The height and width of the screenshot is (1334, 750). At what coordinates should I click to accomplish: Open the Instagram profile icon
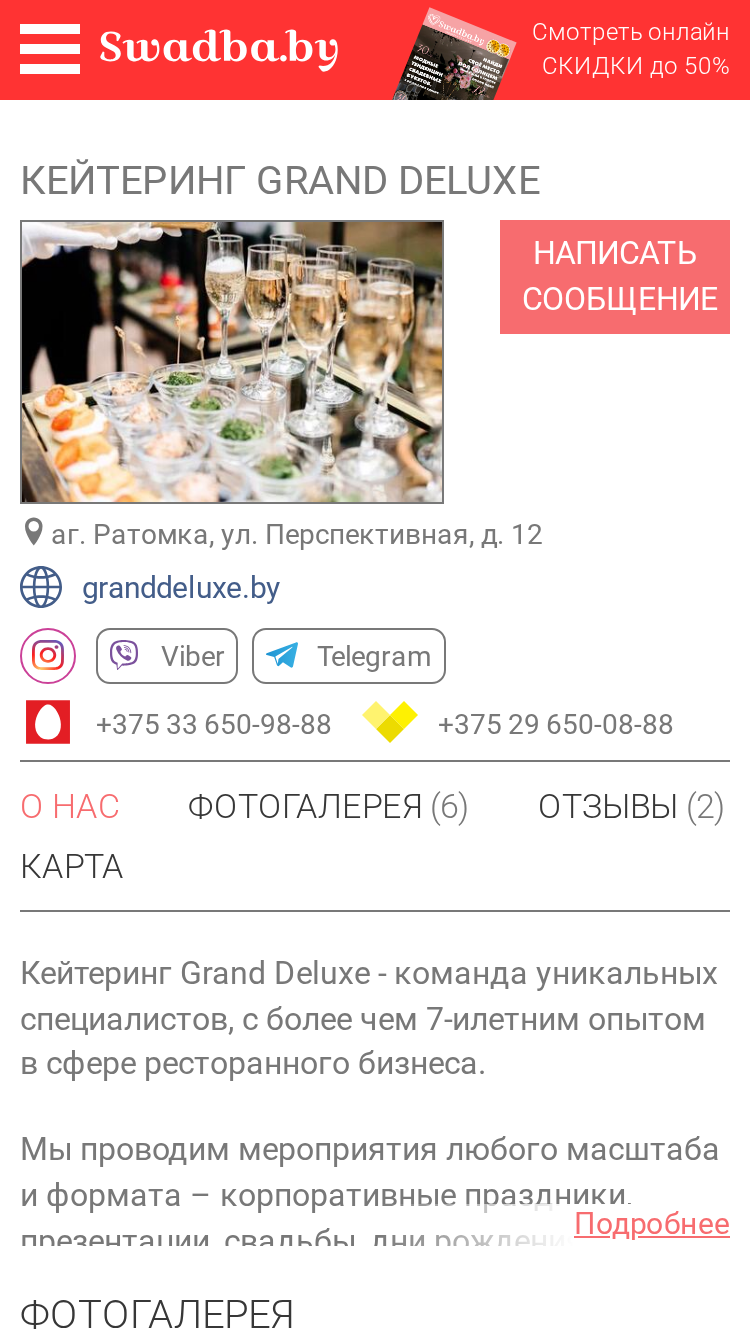(48, 656)
